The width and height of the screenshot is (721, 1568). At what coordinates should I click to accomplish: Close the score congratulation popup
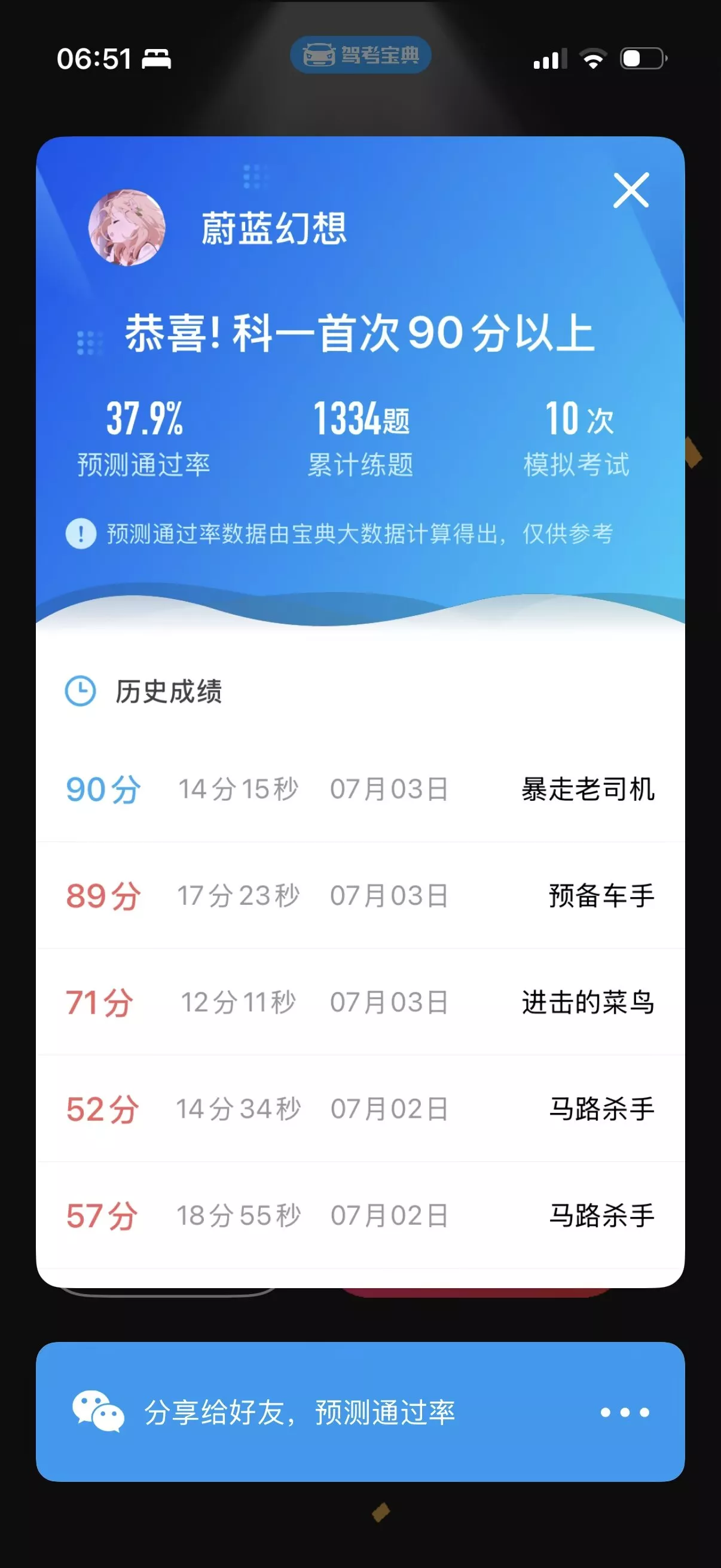631,191
